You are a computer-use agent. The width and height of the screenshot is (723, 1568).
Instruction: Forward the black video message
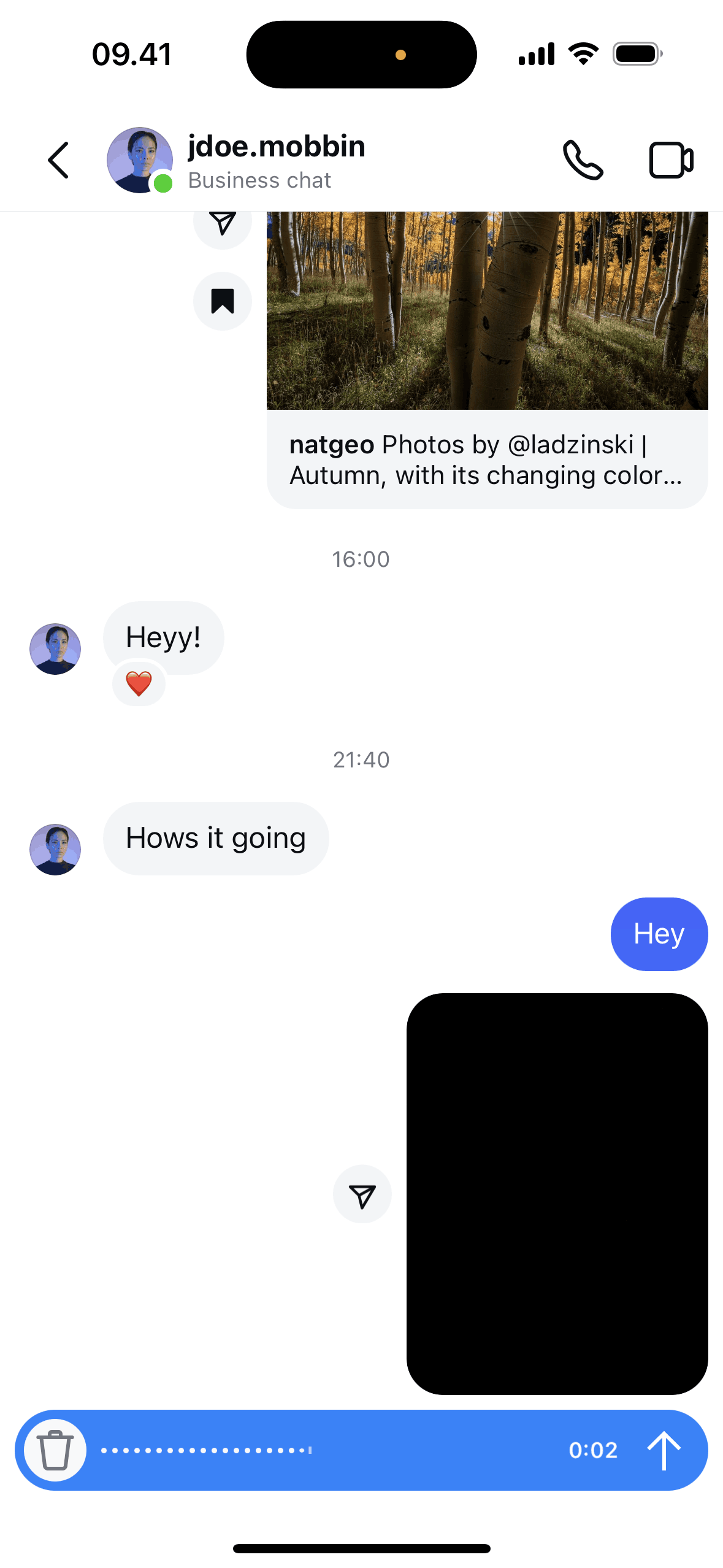click(362, 1194)
